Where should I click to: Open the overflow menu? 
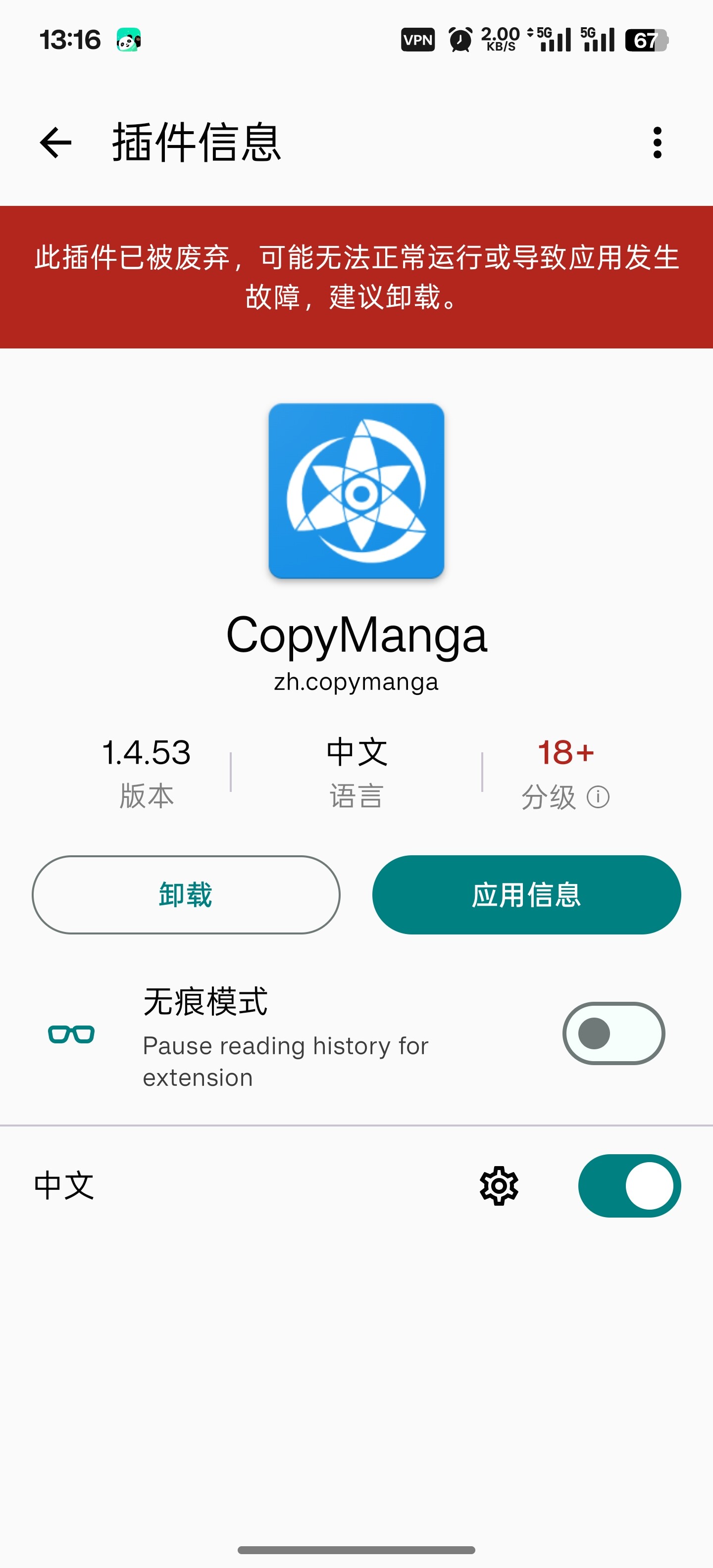(x=657, y=143)
